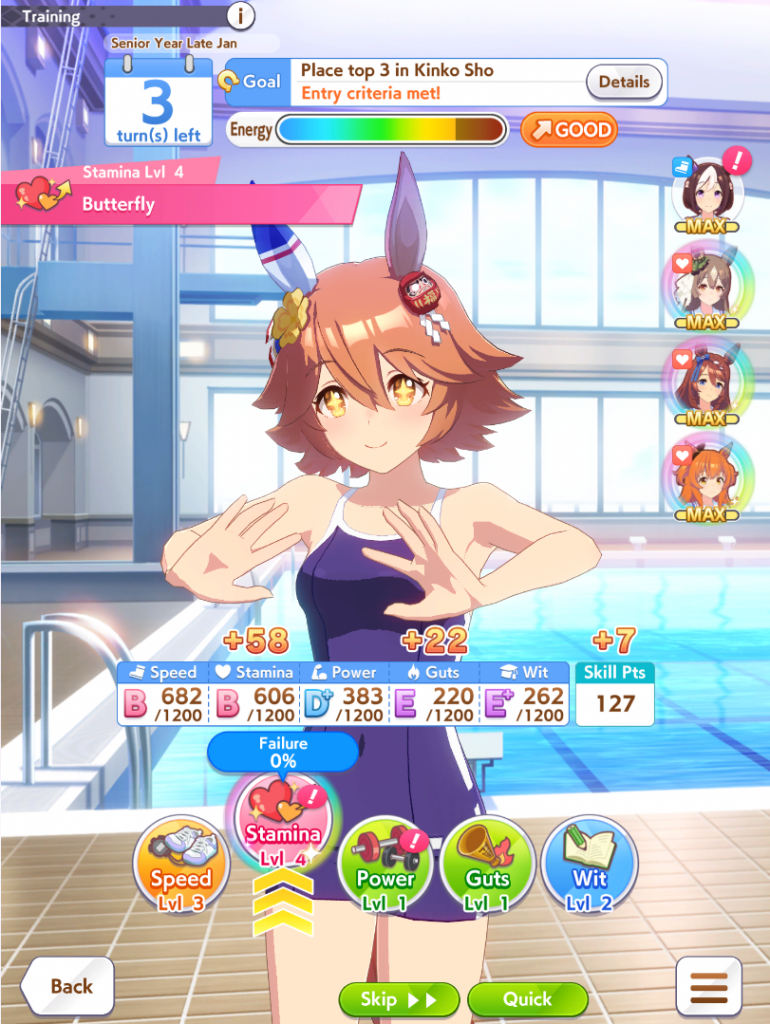Screen dimensions: 770x1024
Task: Click the pink exclamation badge on top support card
Action: 735,165
